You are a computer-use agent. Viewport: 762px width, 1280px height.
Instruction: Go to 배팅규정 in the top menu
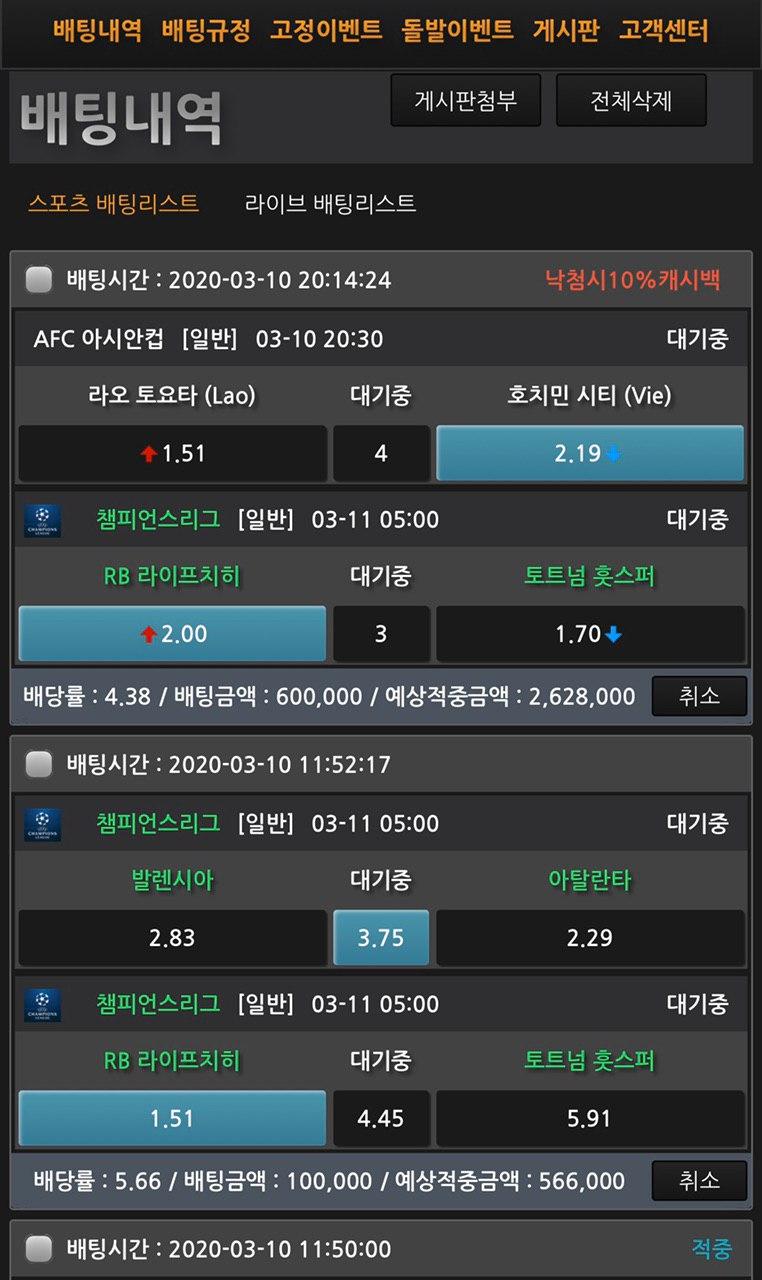[206, 30]
